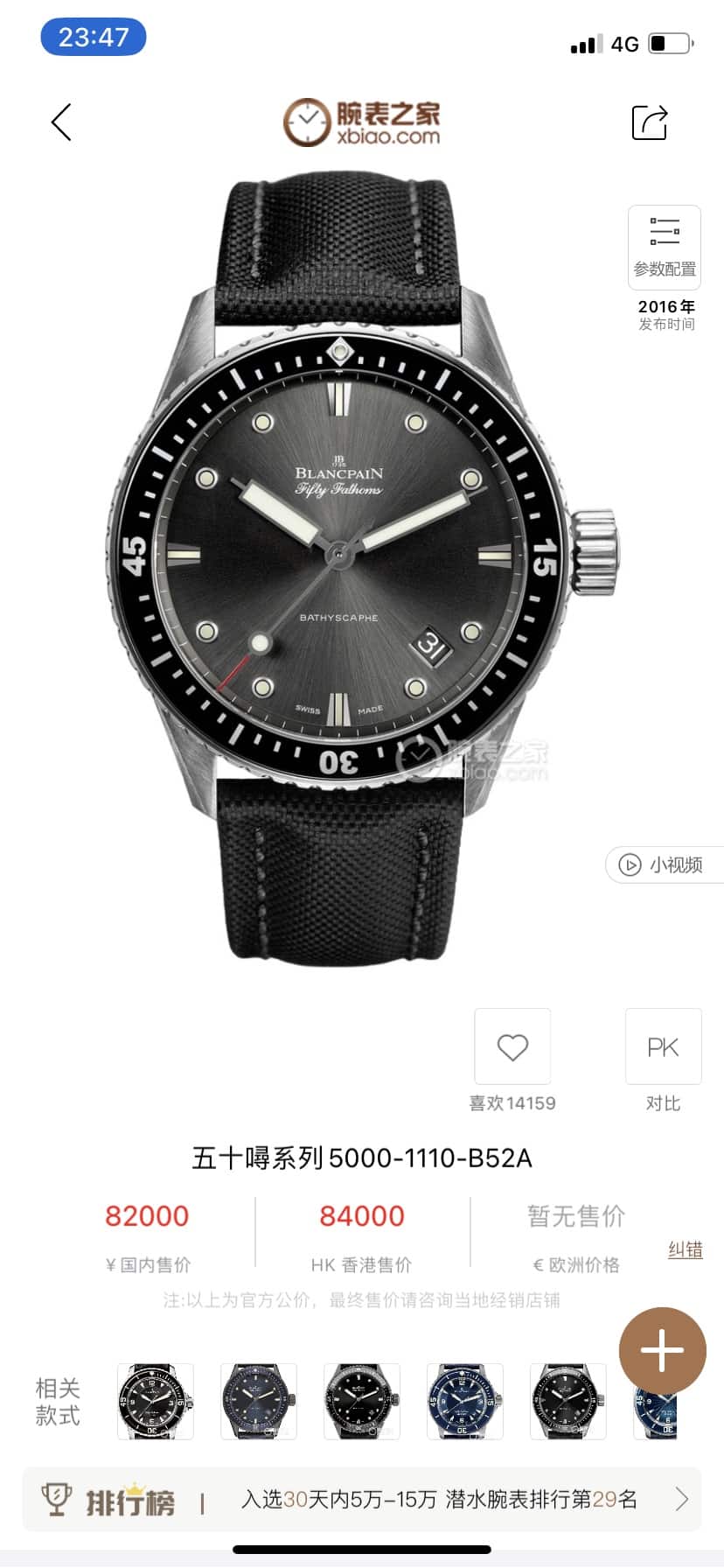
Task: Tap 纠错 to report an error
Action: point(685,1249)
